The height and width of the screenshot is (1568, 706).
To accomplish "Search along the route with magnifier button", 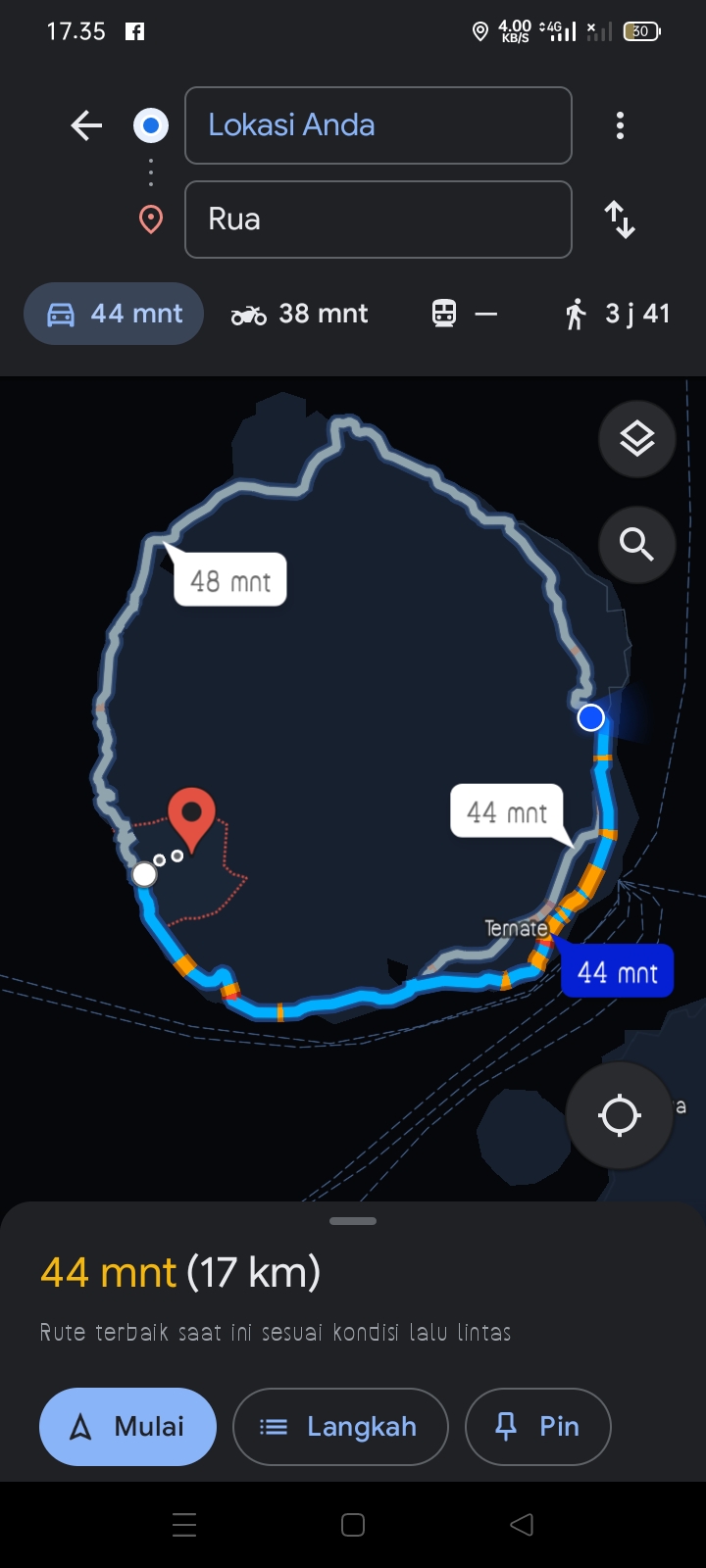I will coord(637,544).
